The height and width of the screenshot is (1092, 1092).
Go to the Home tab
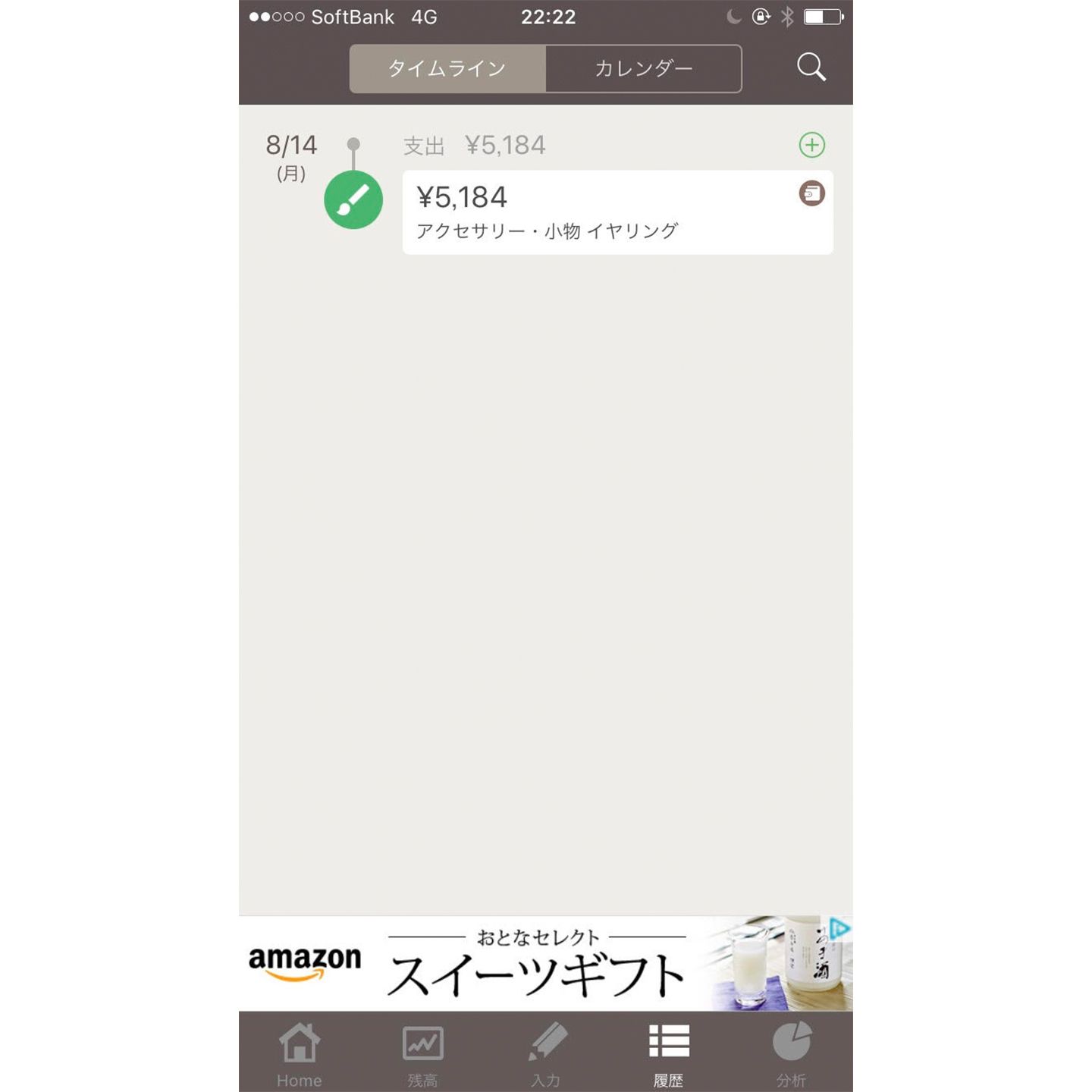[x=300, y=1053]
